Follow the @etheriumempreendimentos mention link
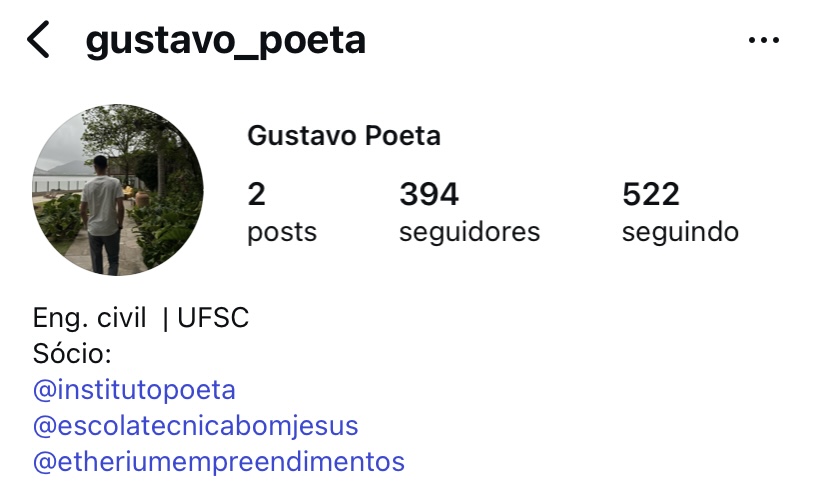Viewport: 828px width, 496px height. 218,462
